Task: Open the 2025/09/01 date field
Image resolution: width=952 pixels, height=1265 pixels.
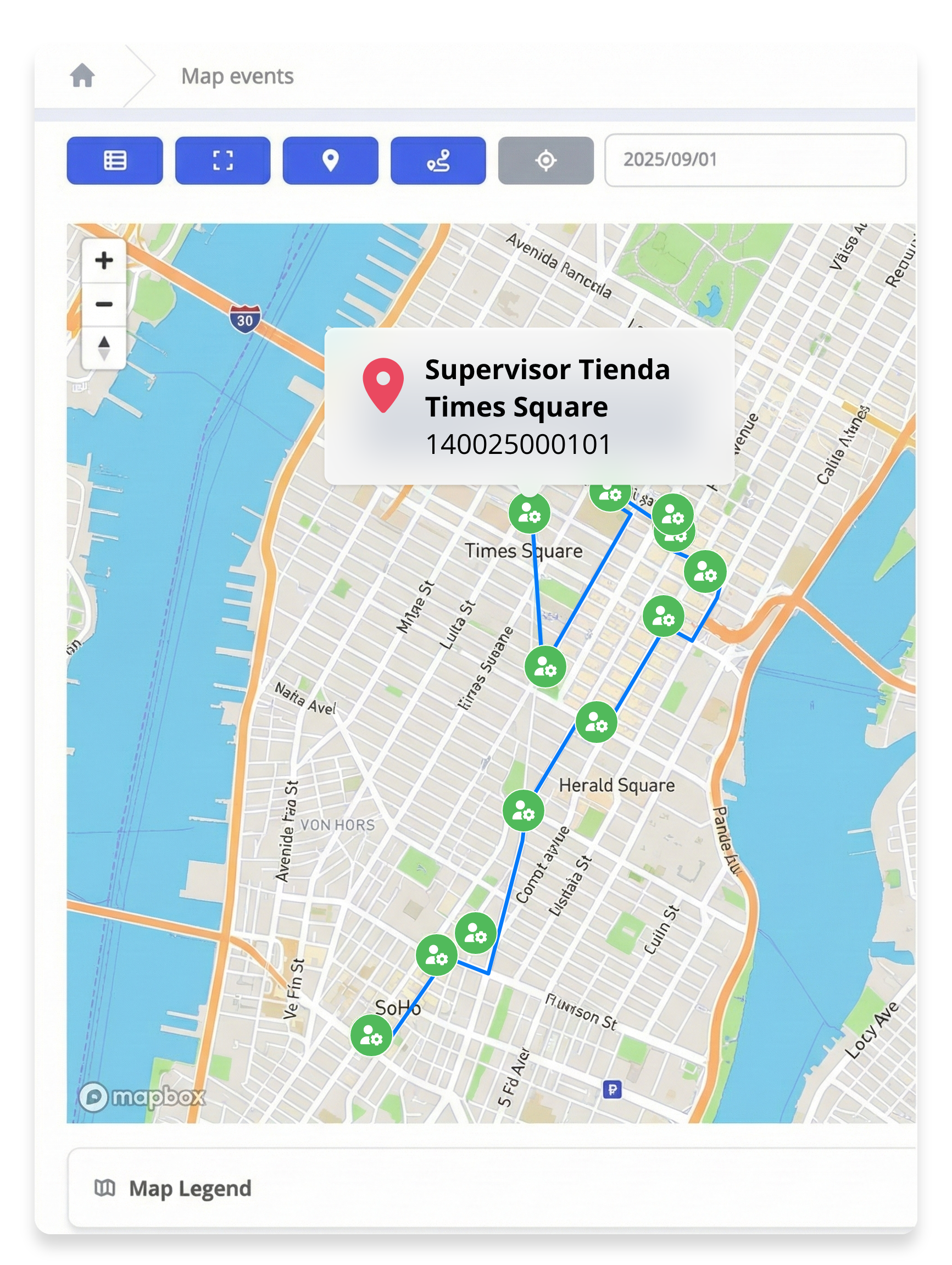Action: pos(755,159)
